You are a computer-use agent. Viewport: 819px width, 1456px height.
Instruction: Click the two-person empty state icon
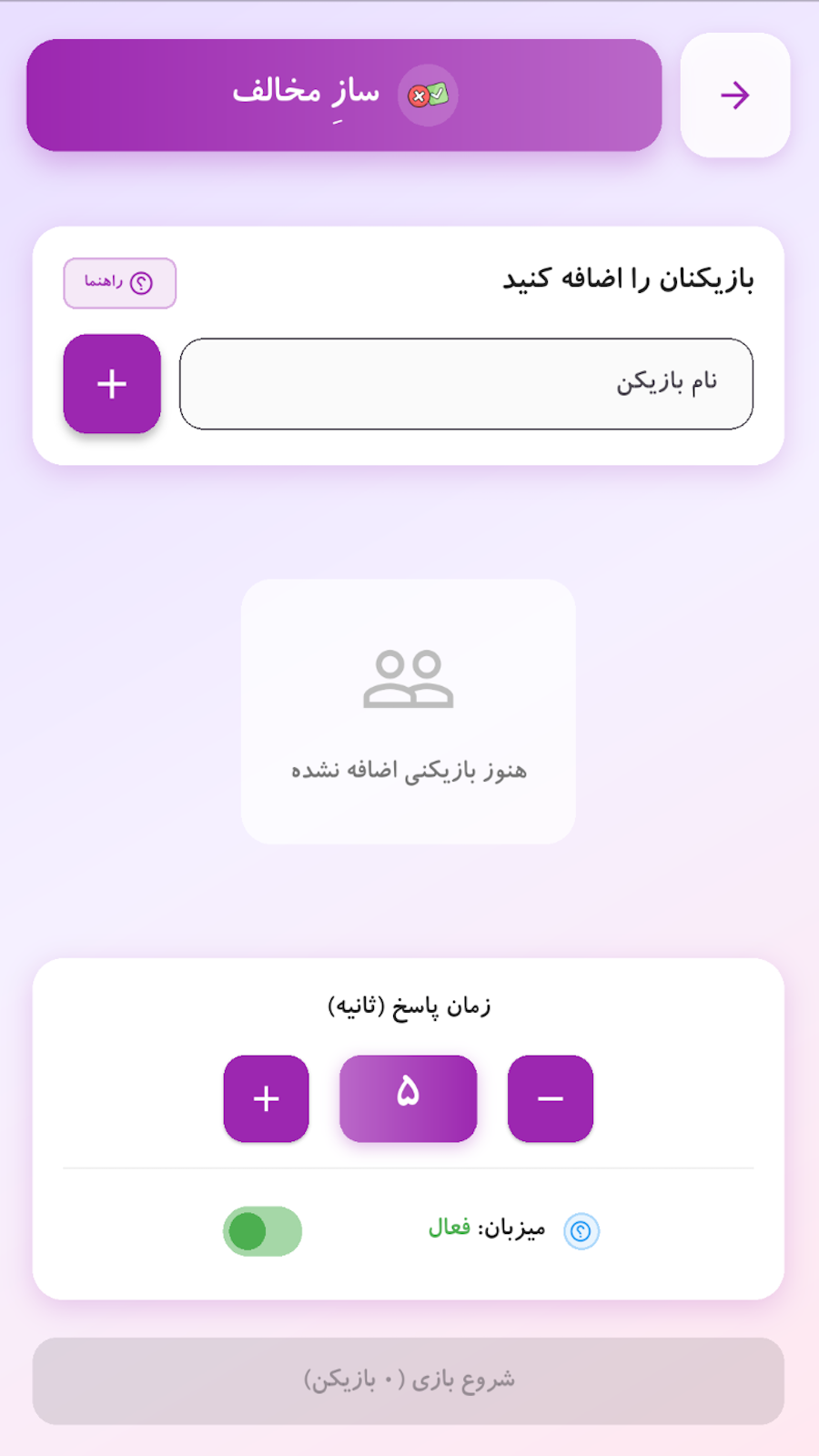[x=408, y=681]
